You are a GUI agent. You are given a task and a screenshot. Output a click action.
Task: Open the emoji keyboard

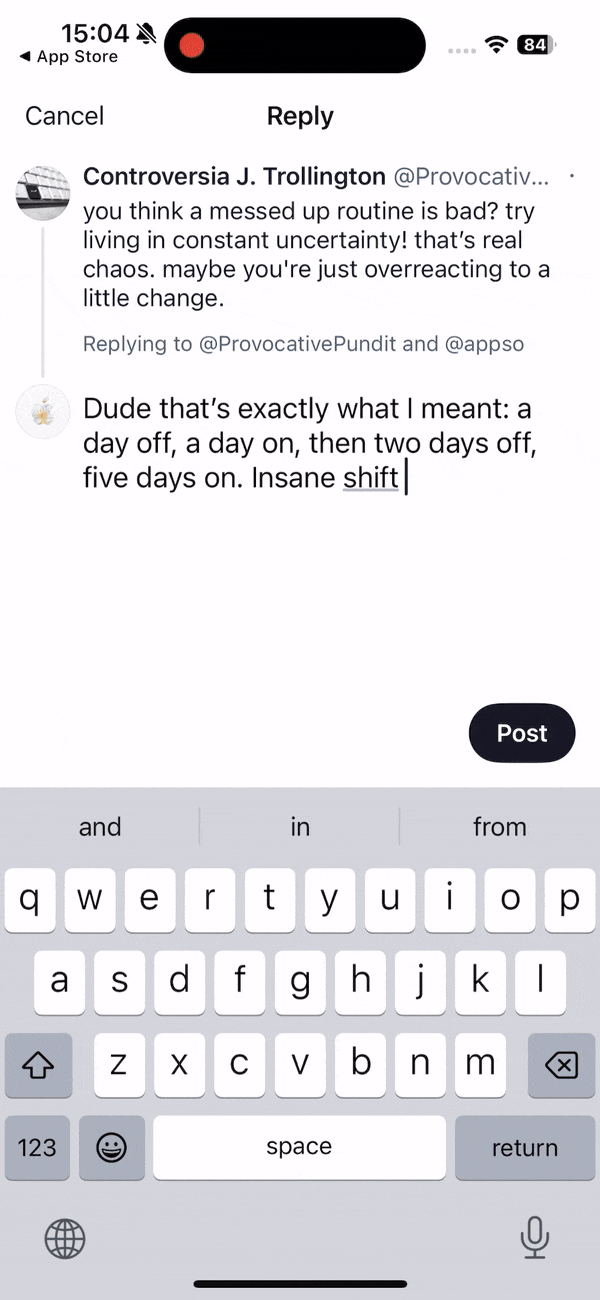111,1148
